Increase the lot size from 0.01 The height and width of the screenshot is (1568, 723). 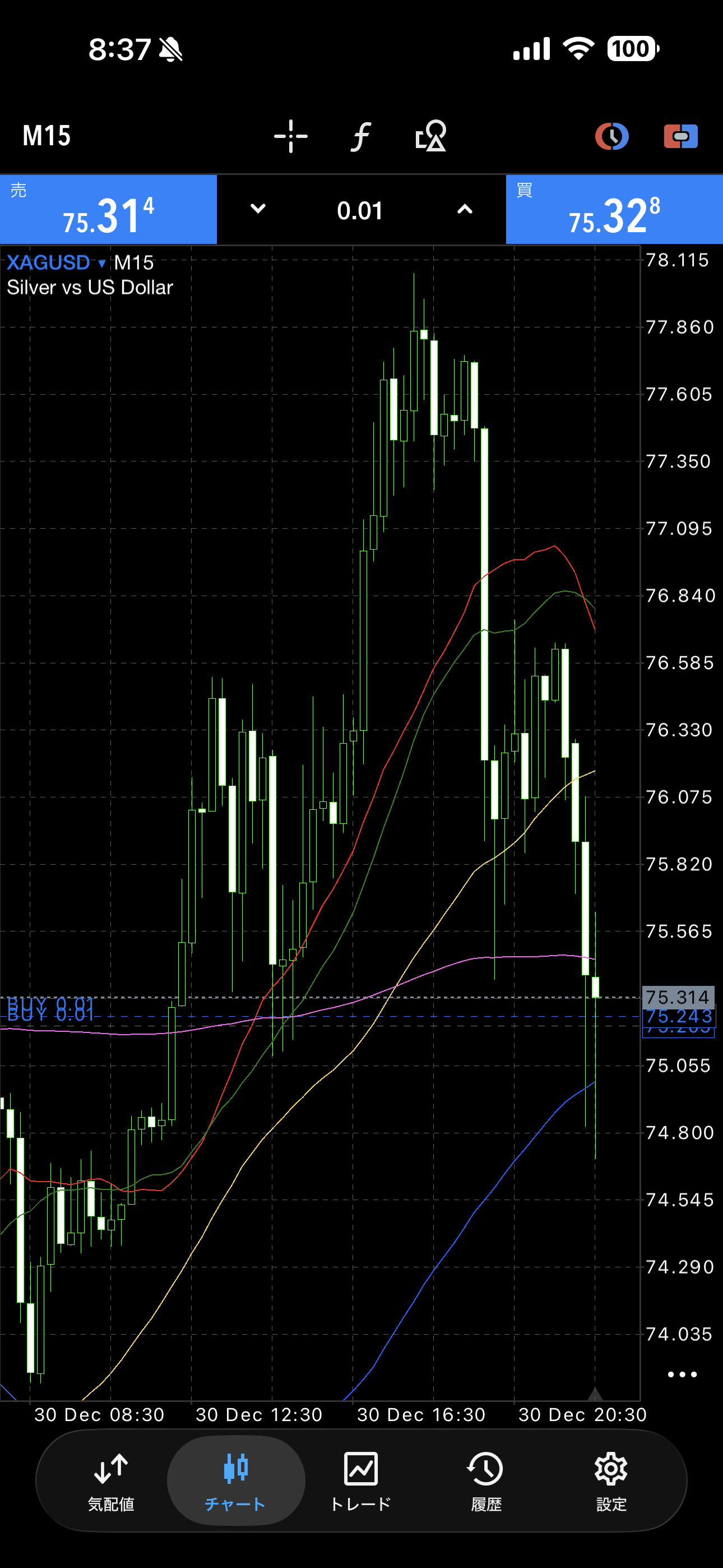pos(465,209)
